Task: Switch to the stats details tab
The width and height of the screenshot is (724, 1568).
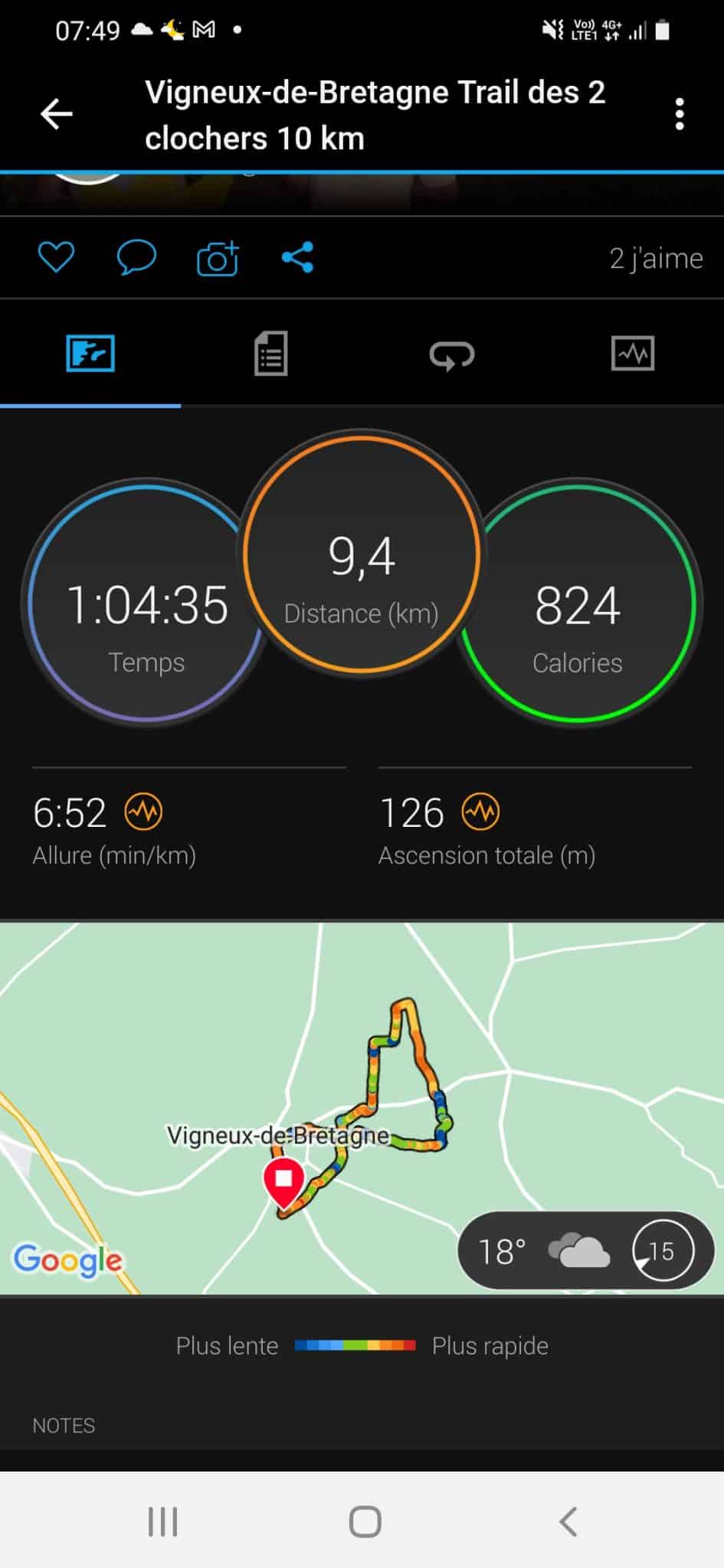Action: pos(270,354)
